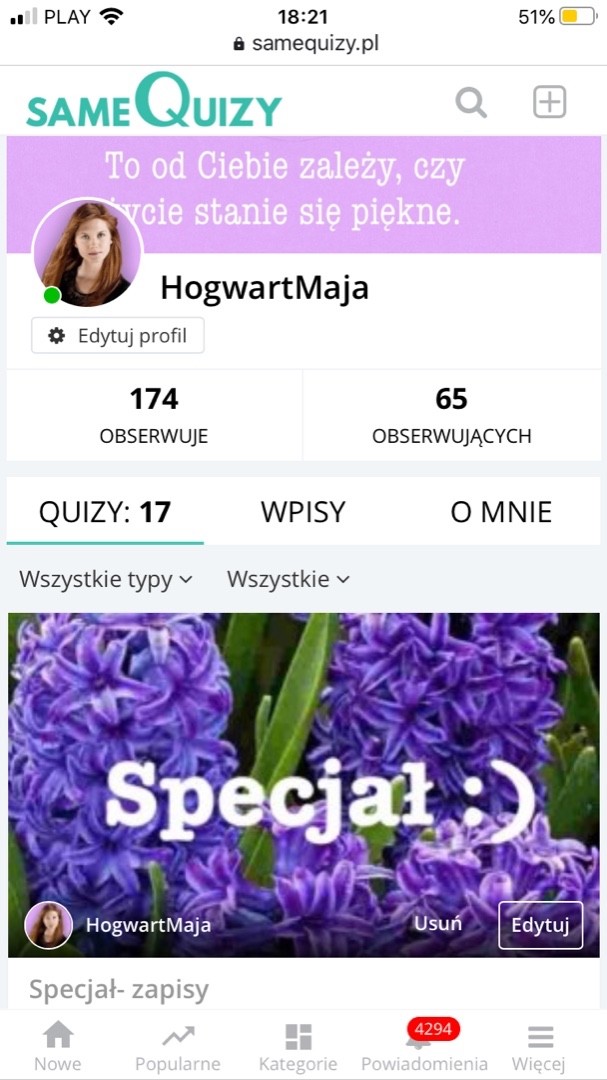Go to the Nowe tab
Viewport: 607px width, 1080px height.
pyautogui.click(x=58, y=1046)
